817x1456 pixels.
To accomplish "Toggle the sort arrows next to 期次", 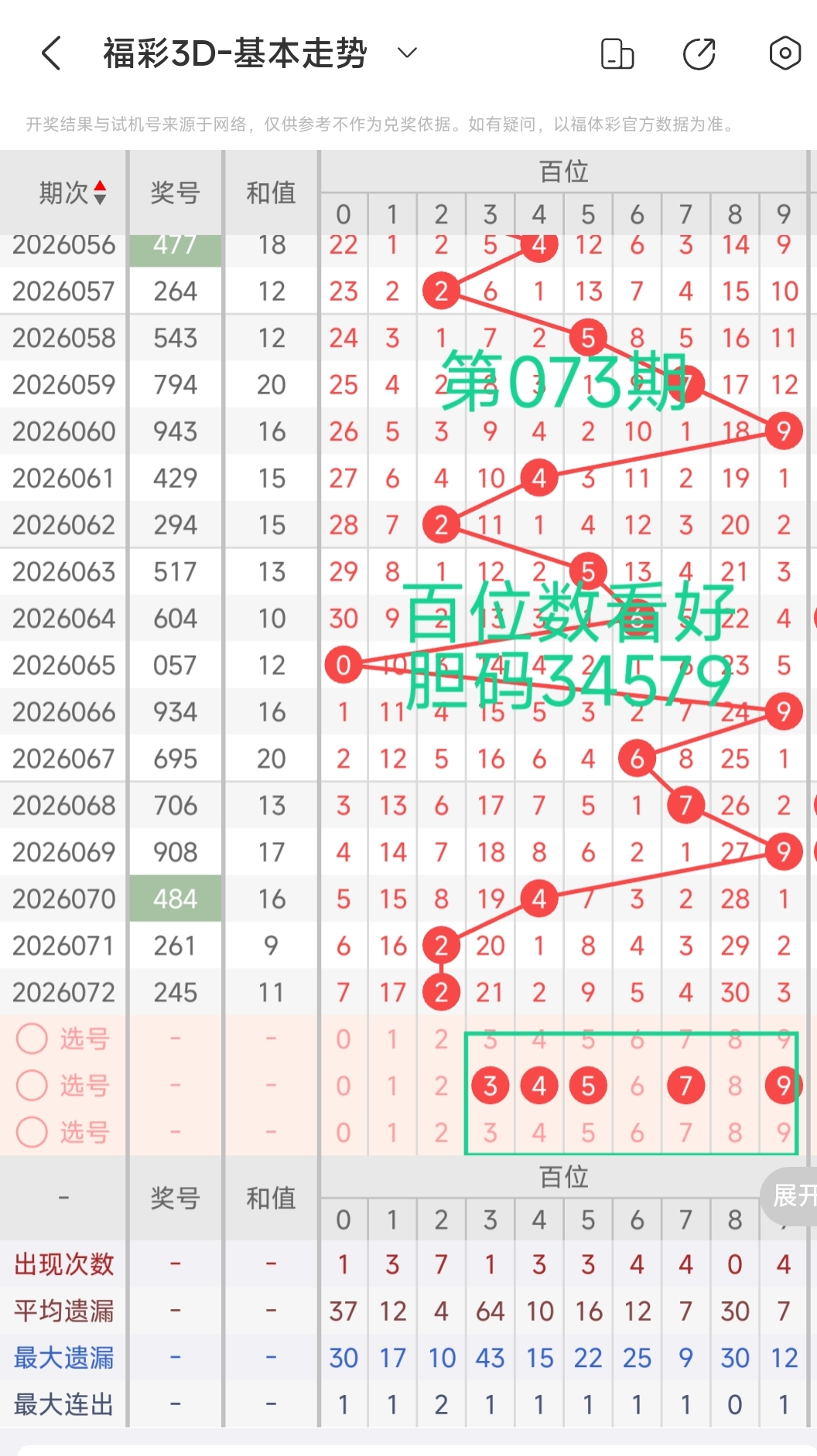I will pyautogui.click(x=101, y=192).
